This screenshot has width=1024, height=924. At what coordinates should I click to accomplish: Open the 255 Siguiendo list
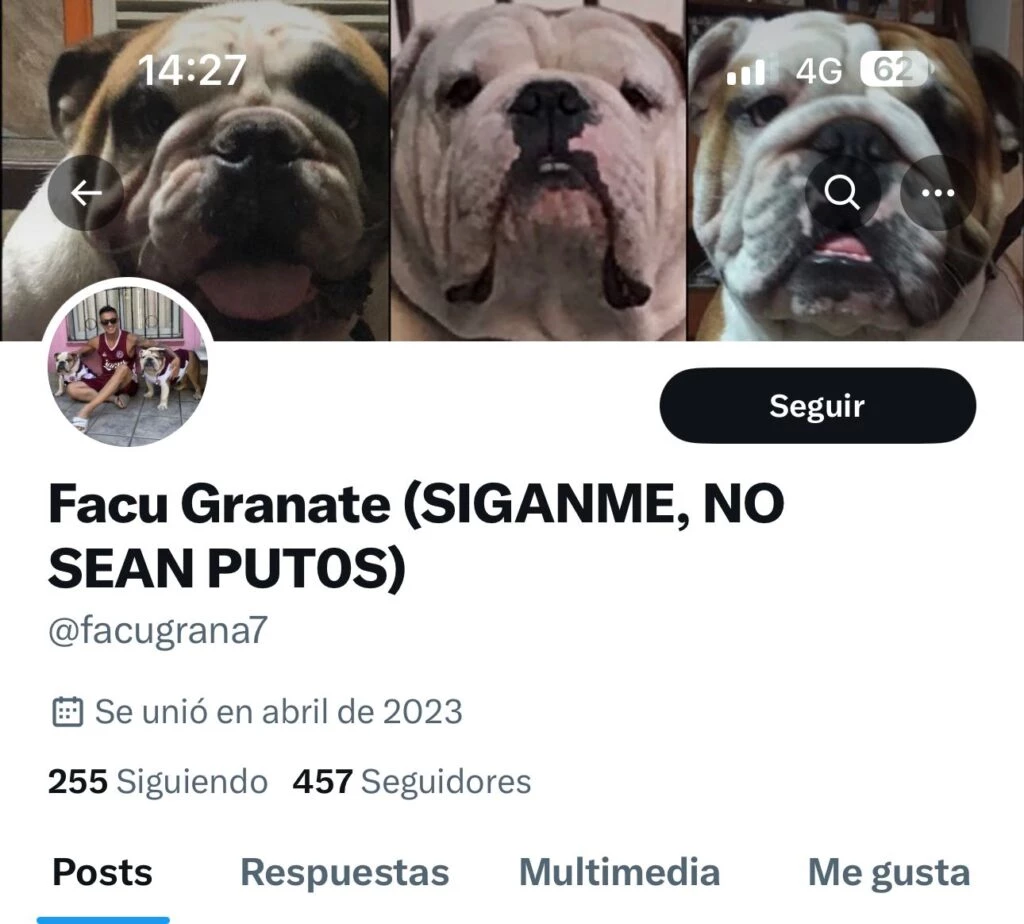coord(158,781)
